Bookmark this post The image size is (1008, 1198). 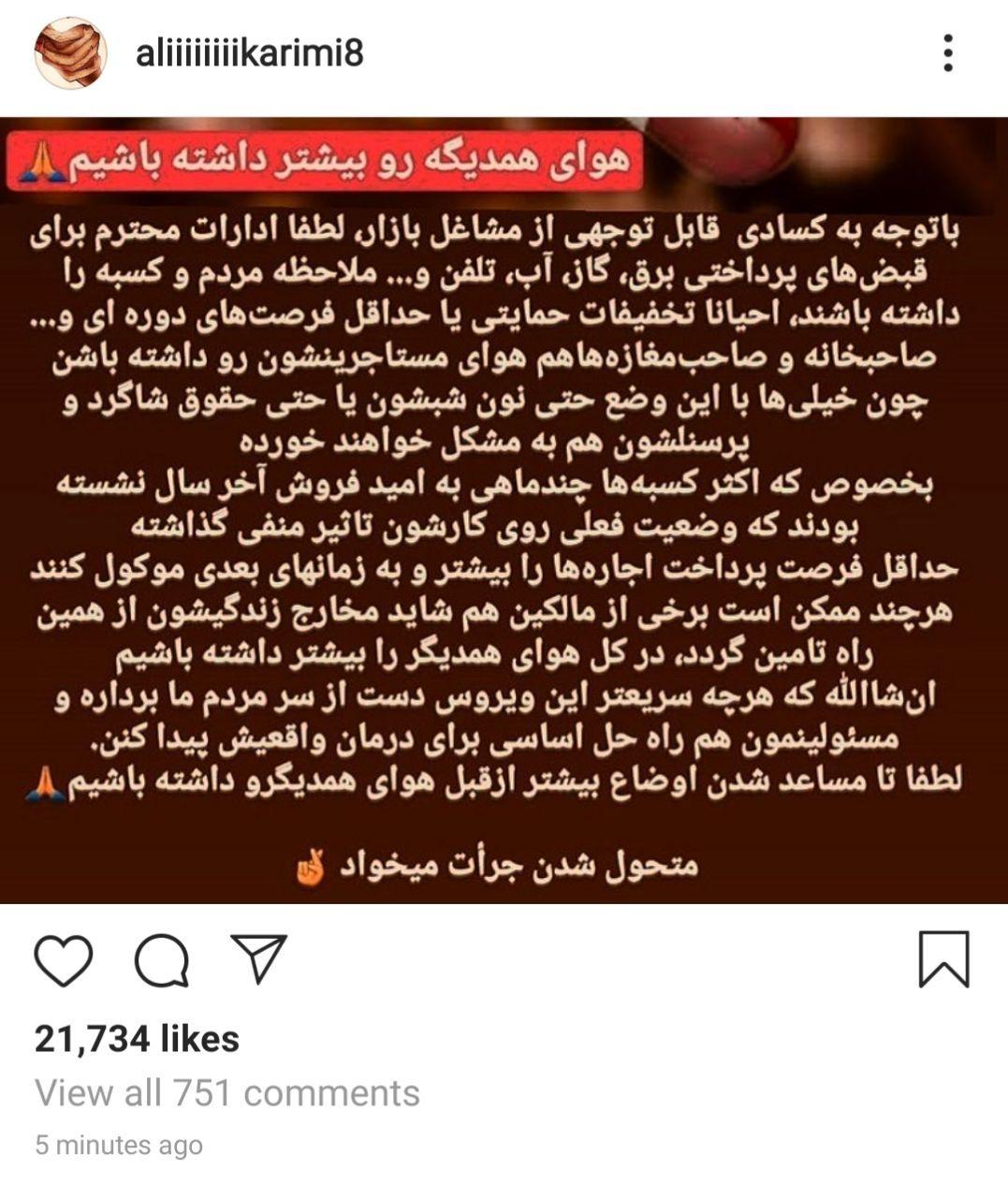pyautogui.click(x=943, y=959)
